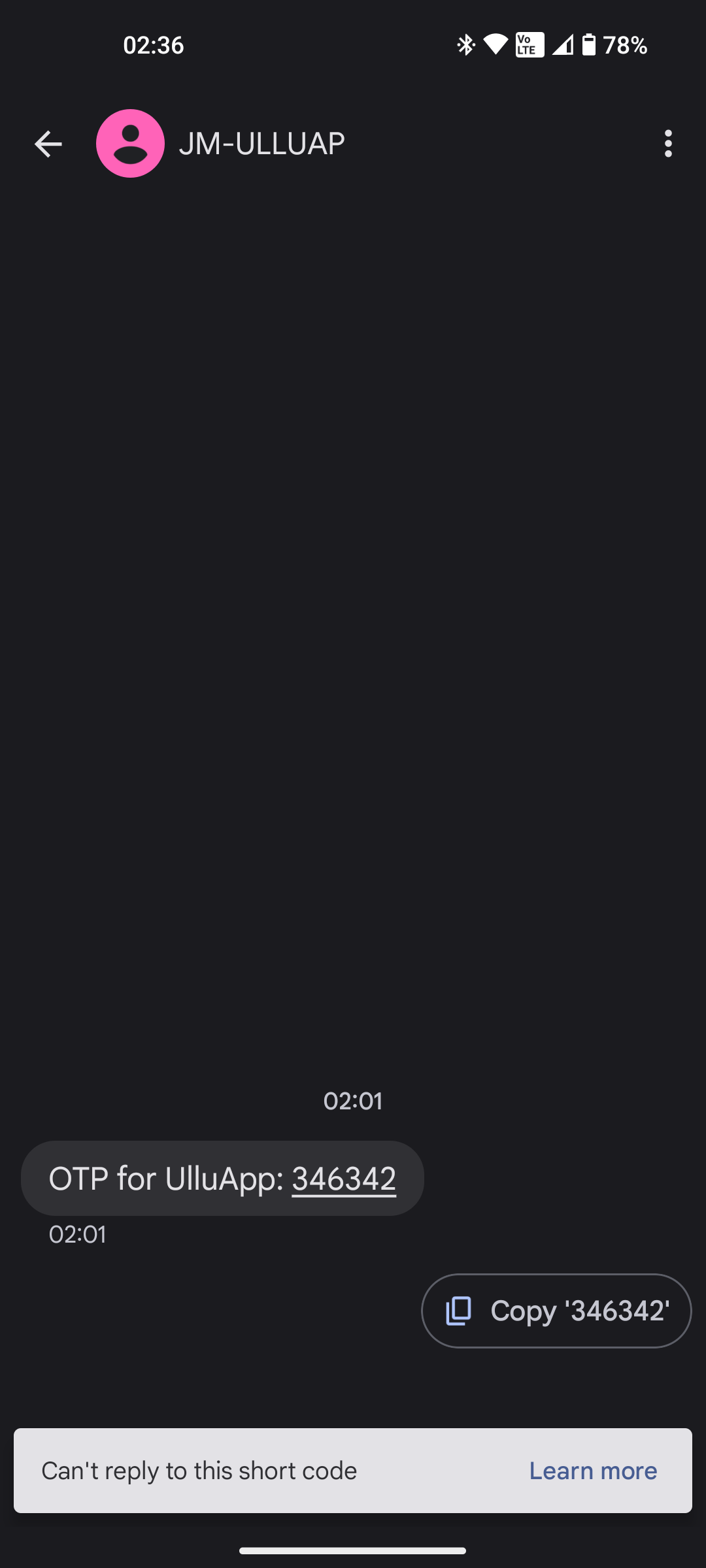706x1568 pixels.
Task: Tap the underlined OTP code 346342
Action: click(x=344, y=1179)
